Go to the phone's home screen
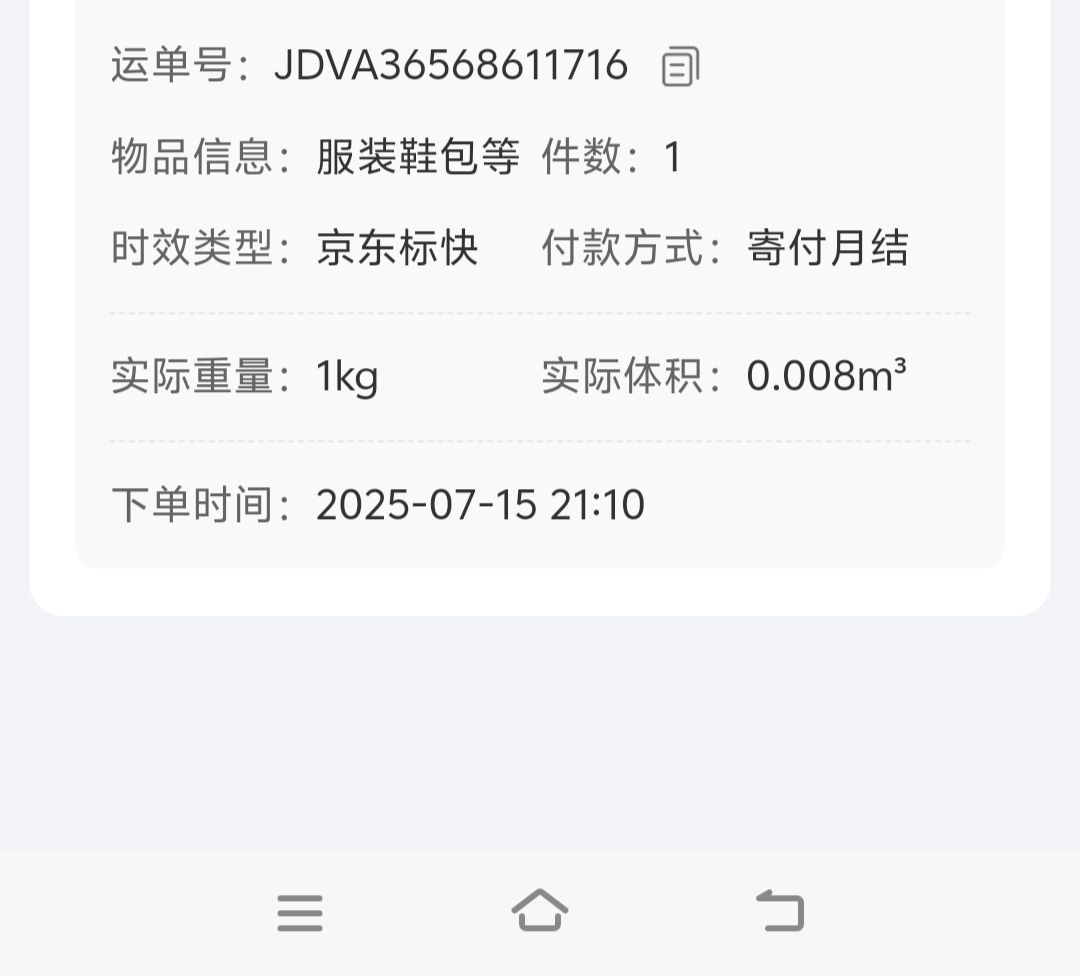 pos(540,910)
